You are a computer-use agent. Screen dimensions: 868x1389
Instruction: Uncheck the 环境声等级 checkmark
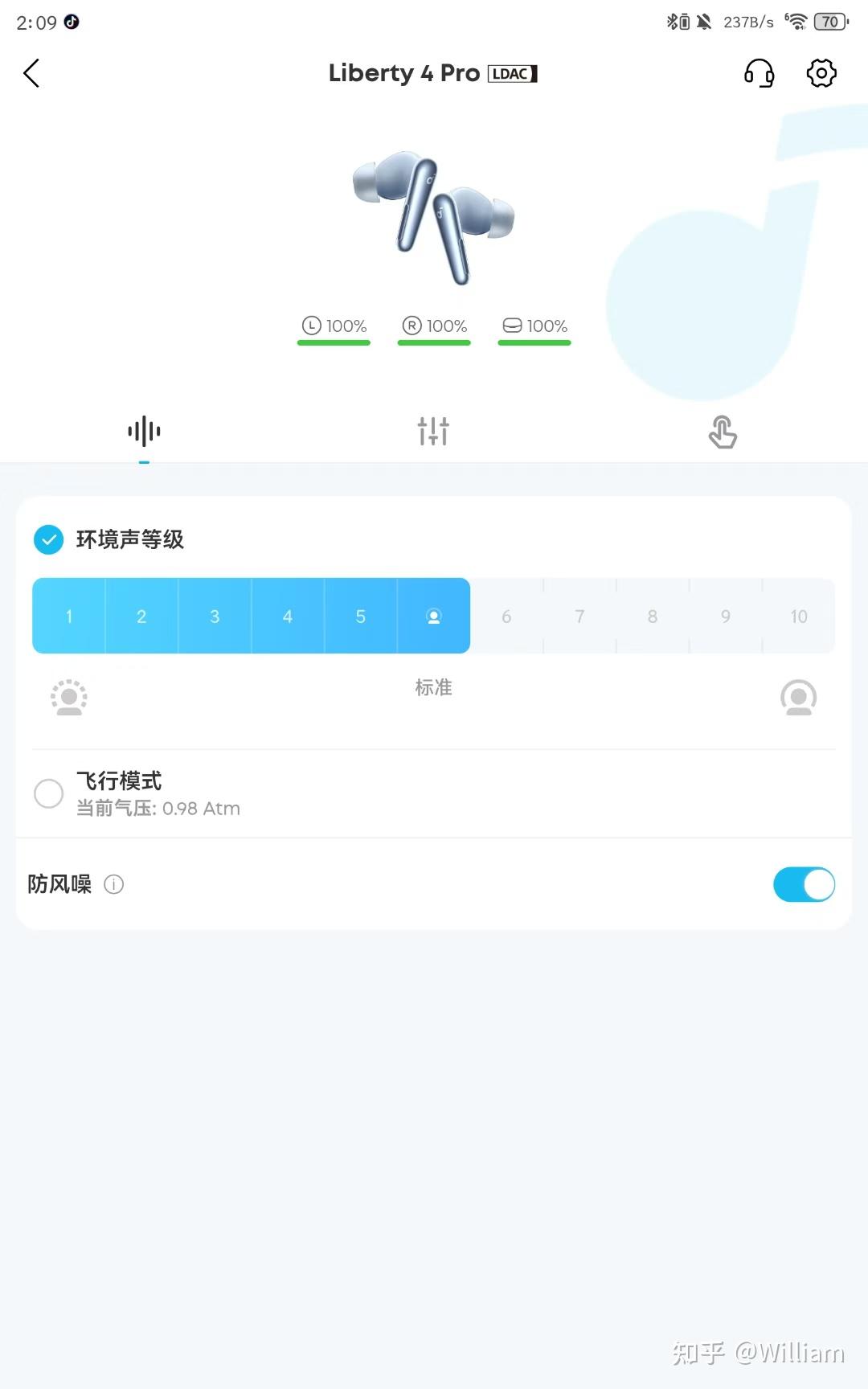48,539
